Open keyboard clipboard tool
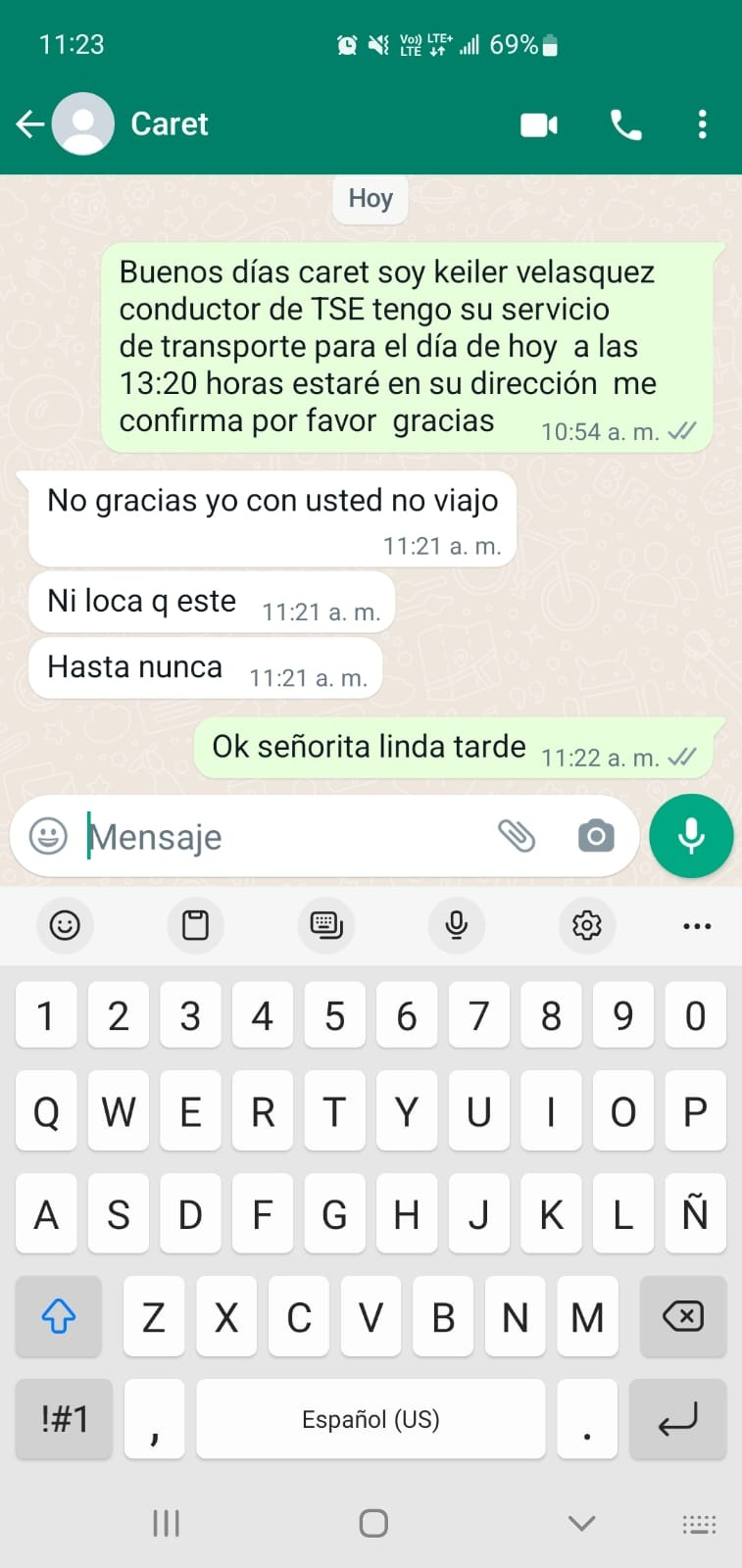The width and height of the screenshot is (742, 1568). (x=195, y=924)
